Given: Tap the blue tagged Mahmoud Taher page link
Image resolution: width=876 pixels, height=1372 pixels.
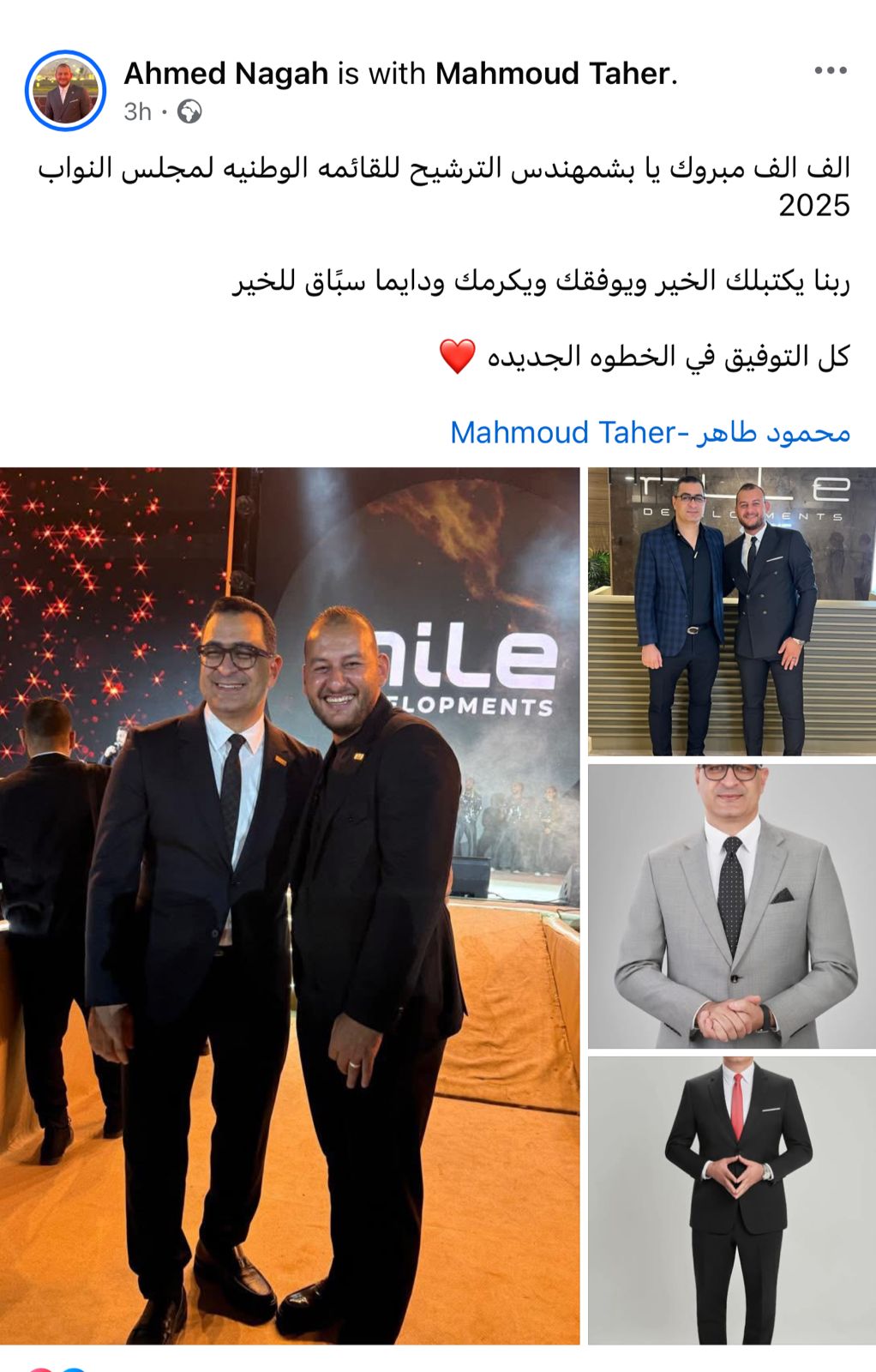Looking at the screenshot, I should 650,432.
